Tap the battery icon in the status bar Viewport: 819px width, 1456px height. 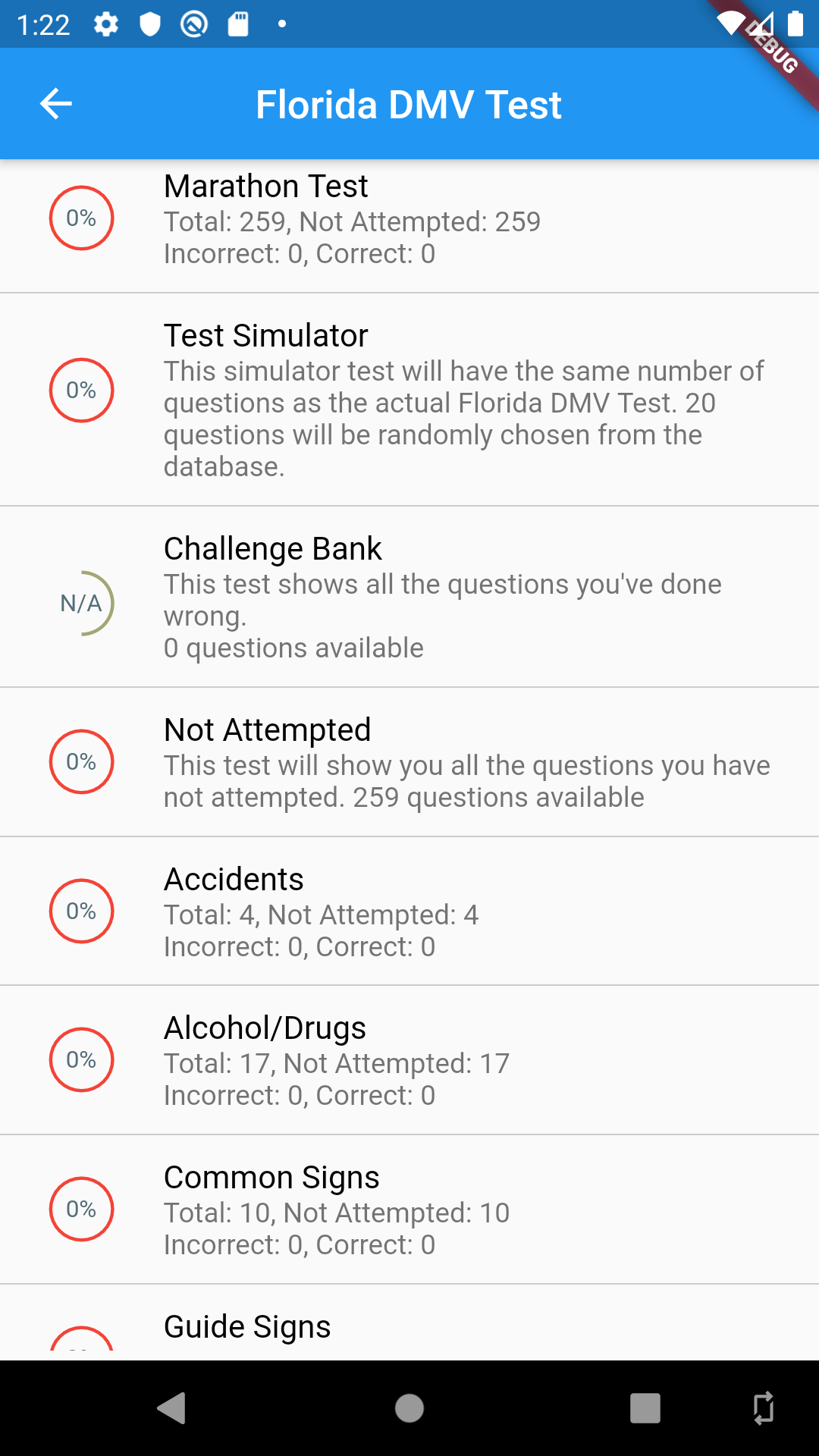pyautogui.click(x=794, y=24)
